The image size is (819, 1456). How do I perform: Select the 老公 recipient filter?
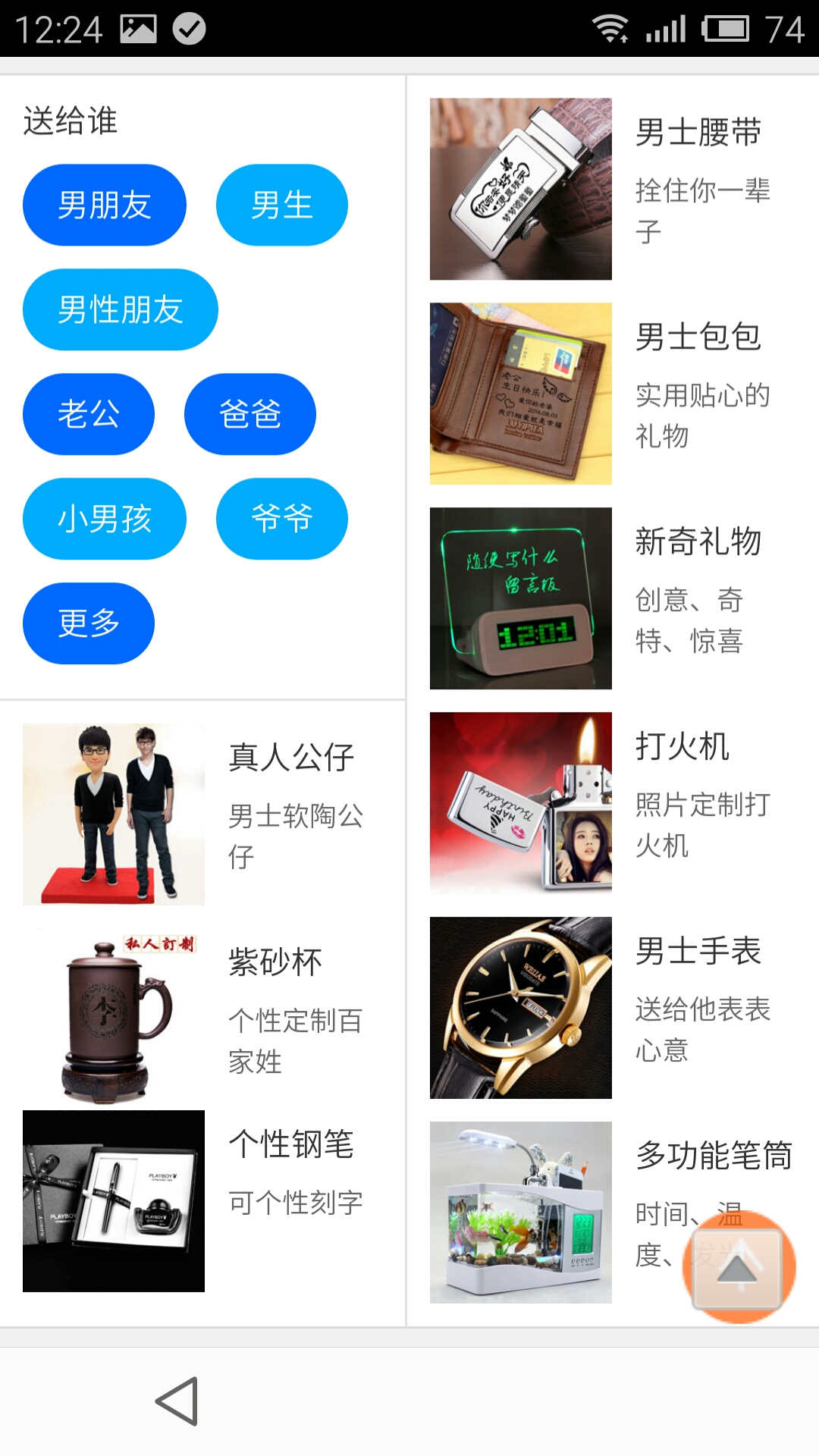click(88, 414)
